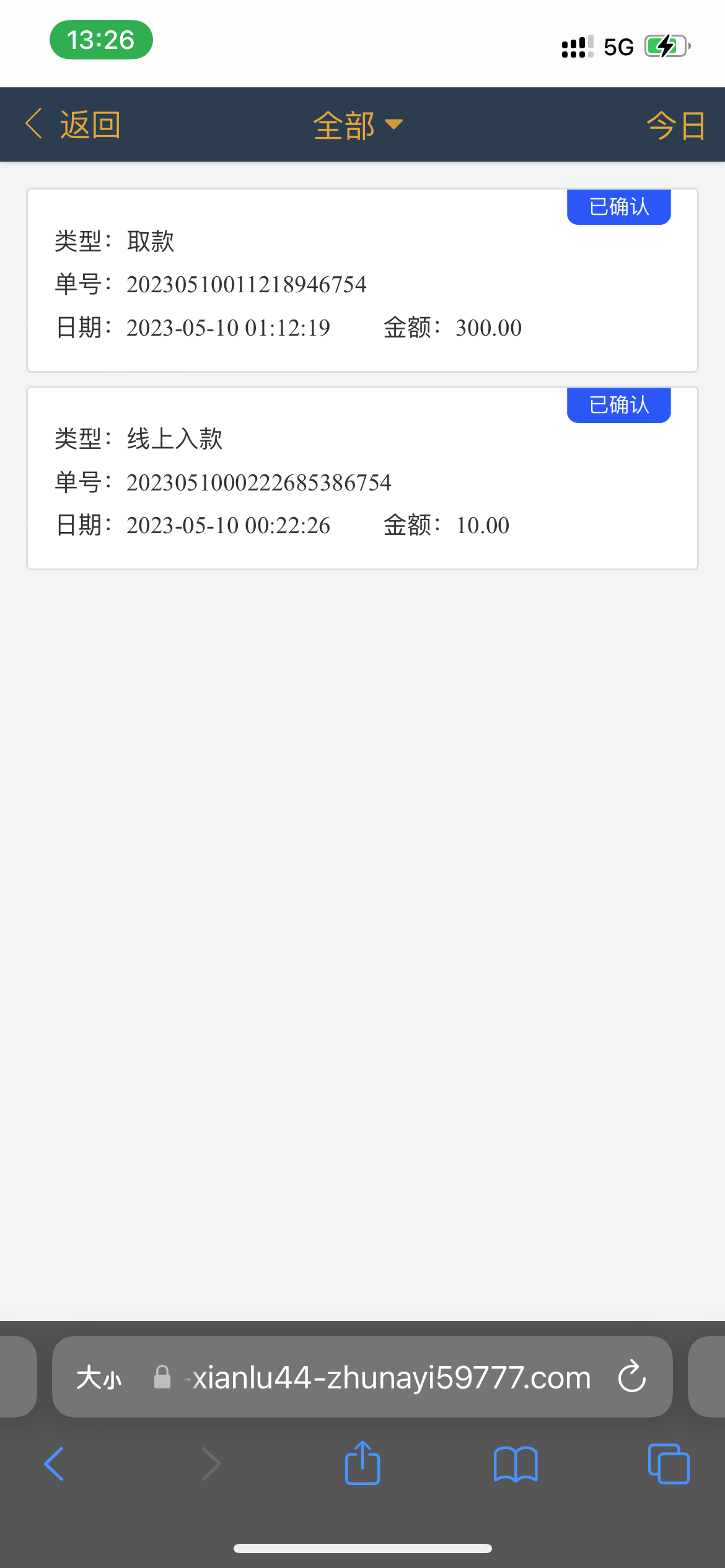Open the 线上入款 record for 10.00
Viewport: 725px width, 1568px height.
[362, 478]
